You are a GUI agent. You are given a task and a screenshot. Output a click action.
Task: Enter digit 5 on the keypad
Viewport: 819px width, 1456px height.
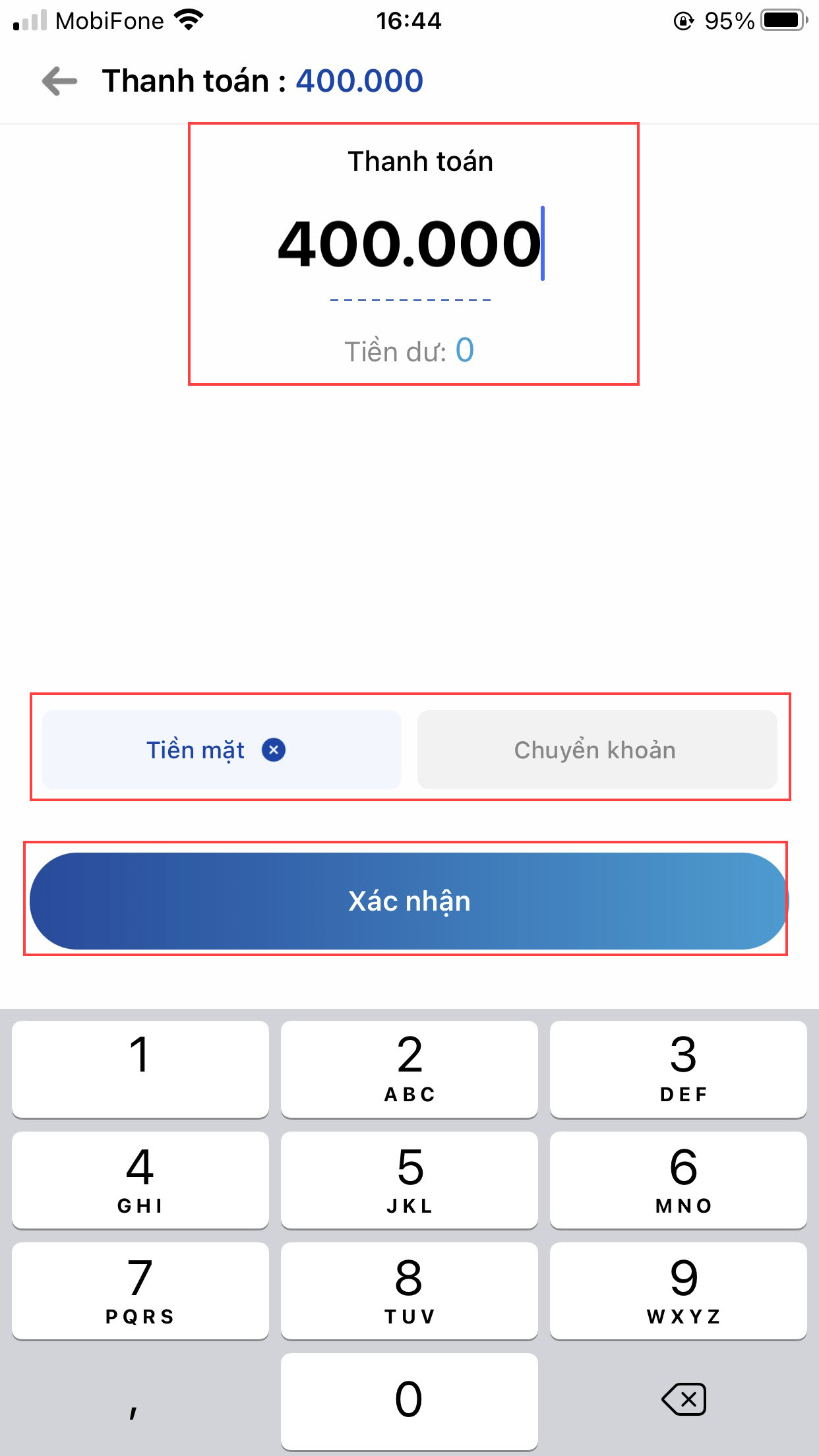coord(409,1179)
